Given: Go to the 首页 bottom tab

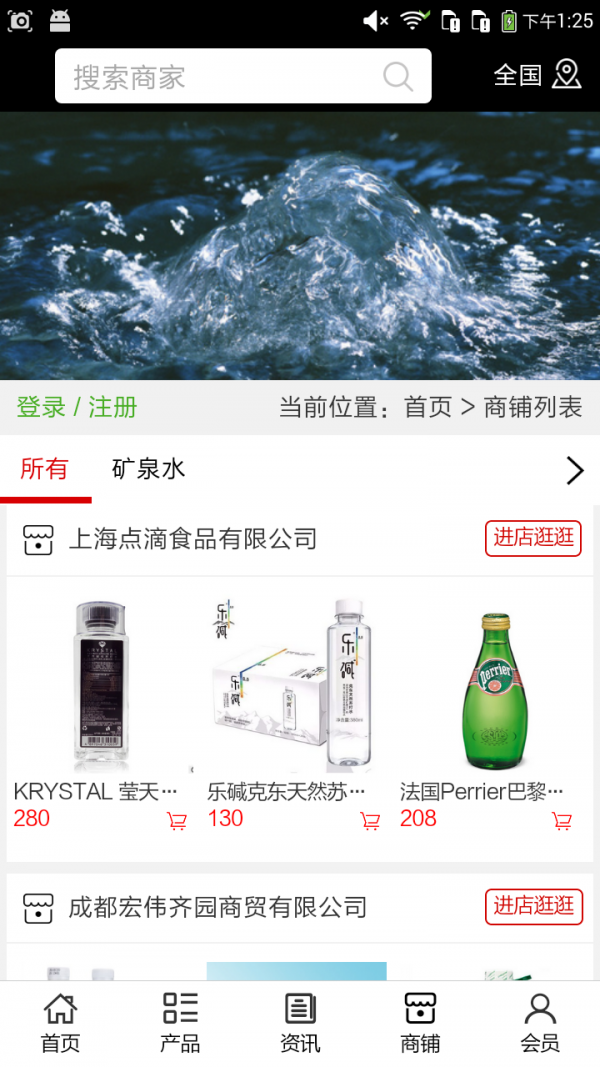Looking at the screenshot, I should pyautogui.click(x=60, y=1023).
